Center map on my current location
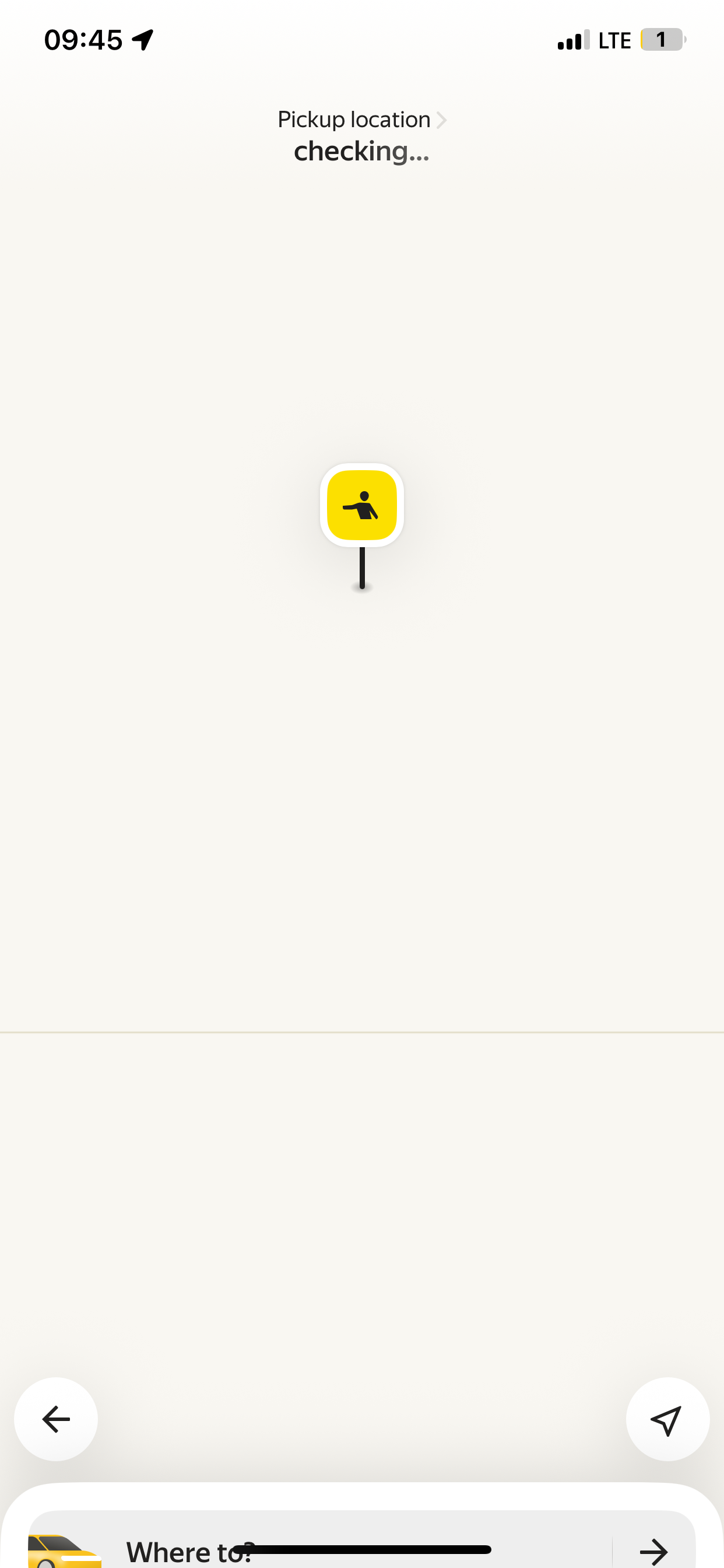The width and height of the screenshot is (724, 1568). pyautogui.click(x=667, y=1419)
